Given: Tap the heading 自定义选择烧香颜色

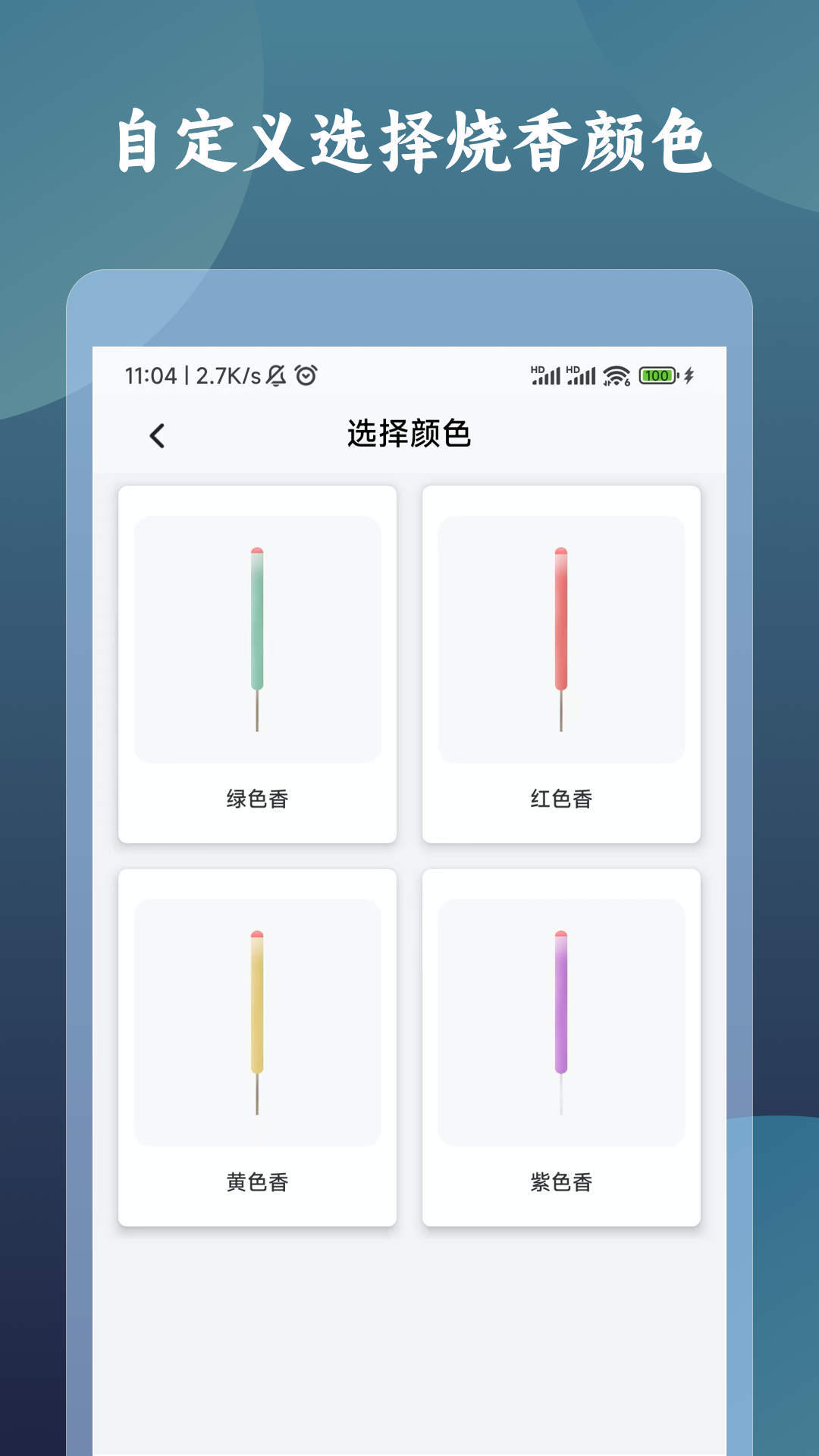Looking at the screenshot, I should pos(409,140).
